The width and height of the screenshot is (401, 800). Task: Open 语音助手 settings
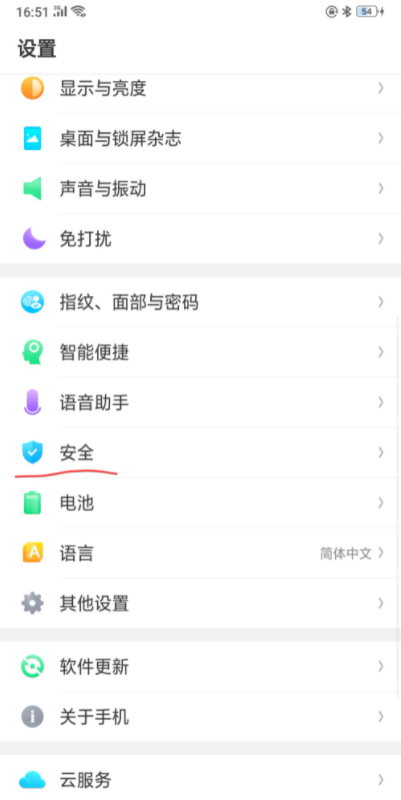click(200, 403)
